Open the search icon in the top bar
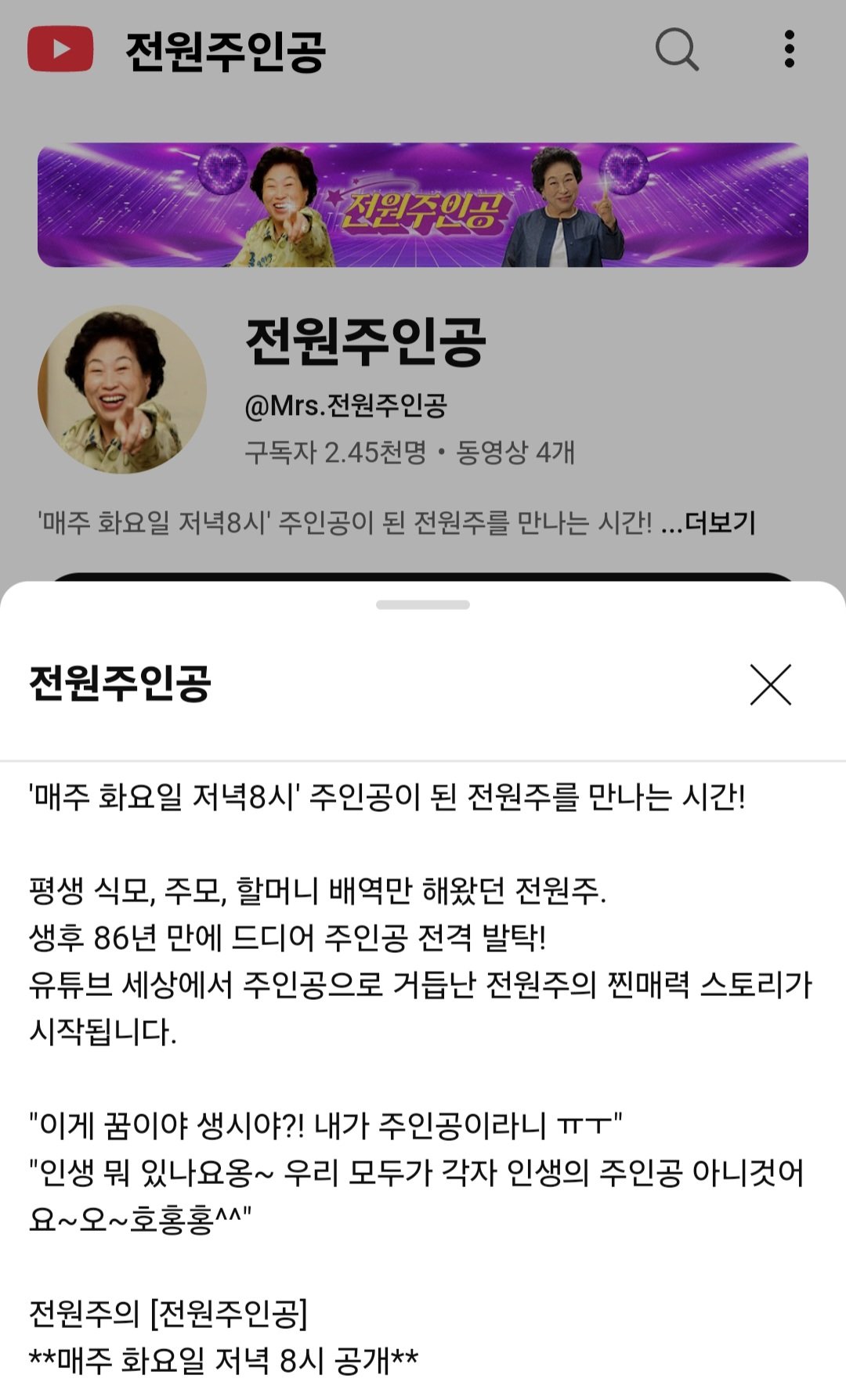This screenshot has height=1400, width=846. pos(677,49)
